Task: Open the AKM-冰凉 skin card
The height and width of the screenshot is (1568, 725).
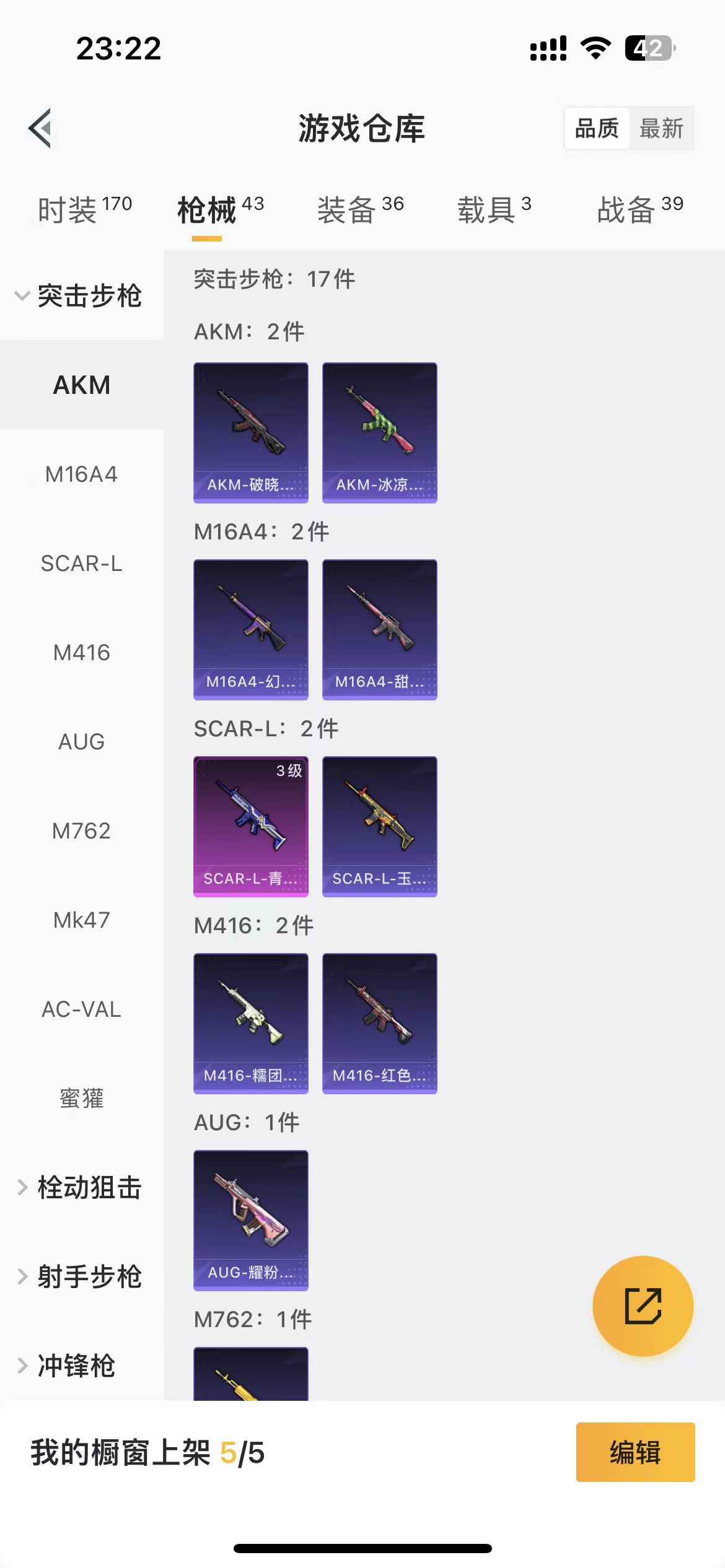Action: click(380, 432)
